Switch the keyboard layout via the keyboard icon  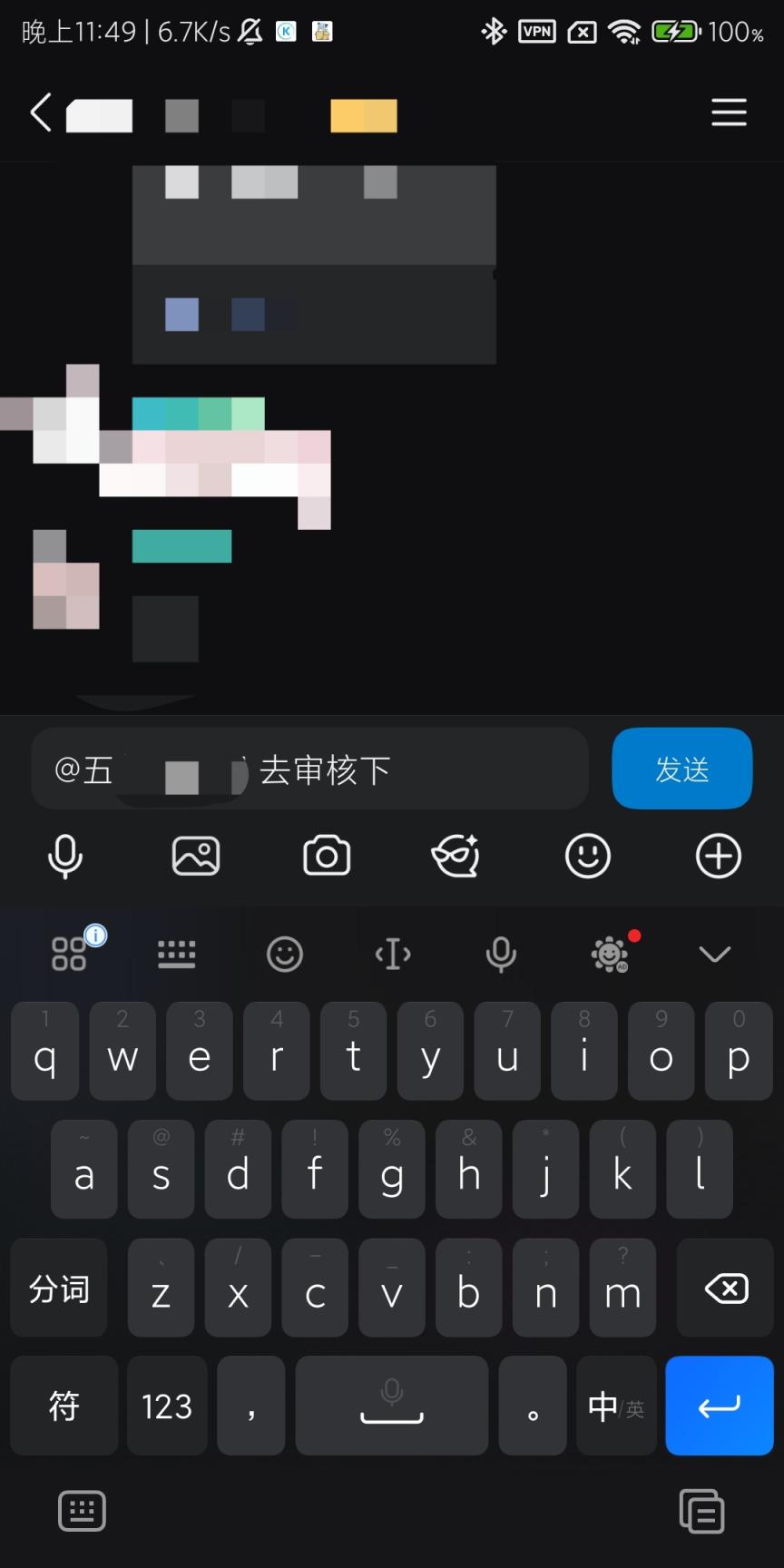pyautogui.click(x=177, y=954)
